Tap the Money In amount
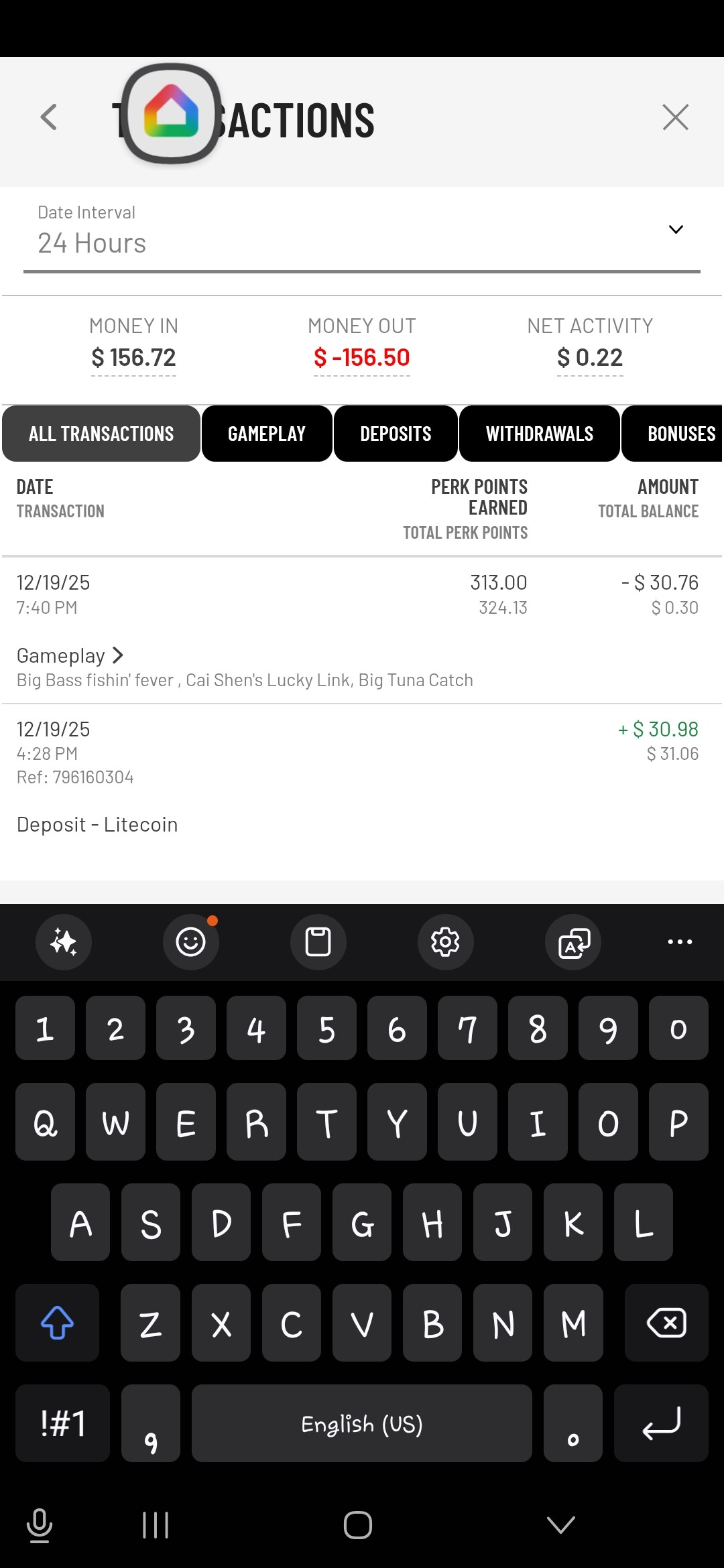The image size is (724, 1568). coord(133,358)
